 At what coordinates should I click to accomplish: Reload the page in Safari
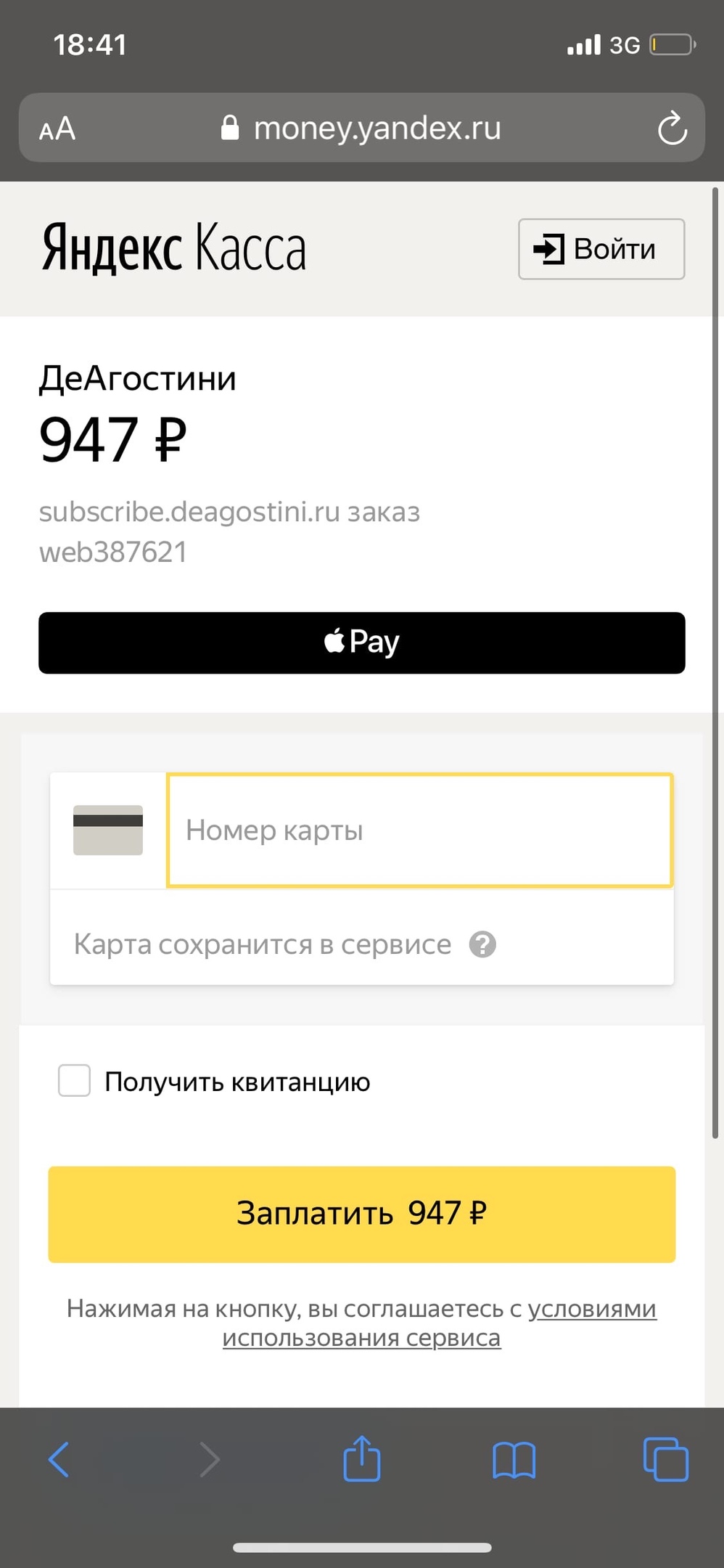(672, 128)
